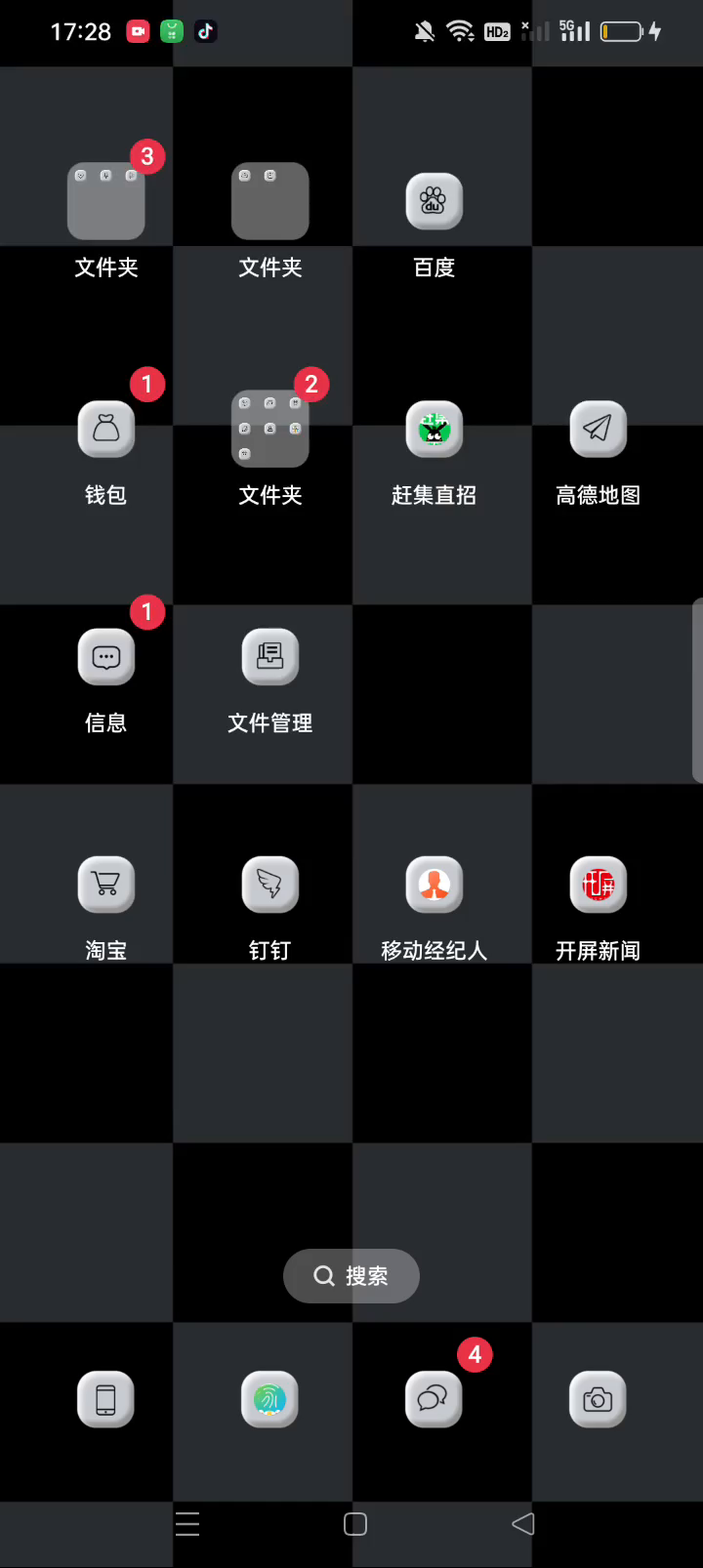
Task: Open the Messages (信息) app
Action: click(105, 657)
